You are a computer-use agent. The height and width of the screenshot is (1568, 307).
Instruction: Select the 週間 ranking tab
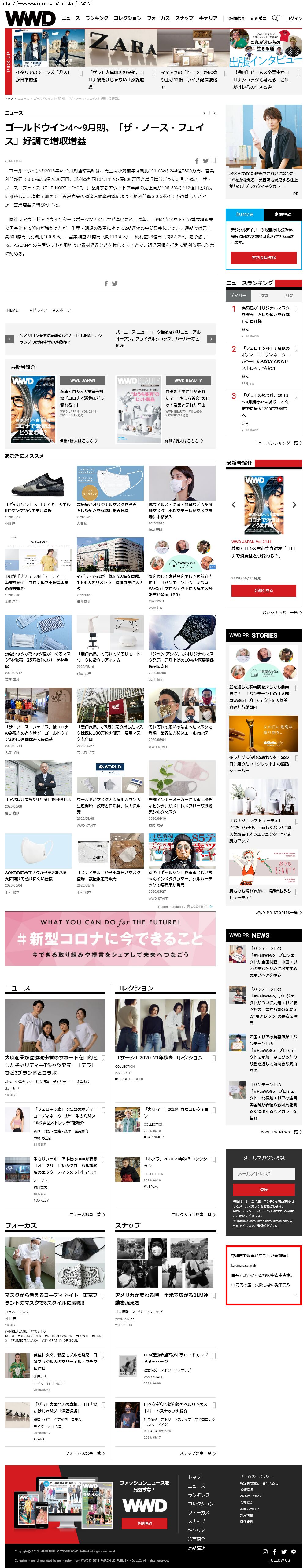263,295
